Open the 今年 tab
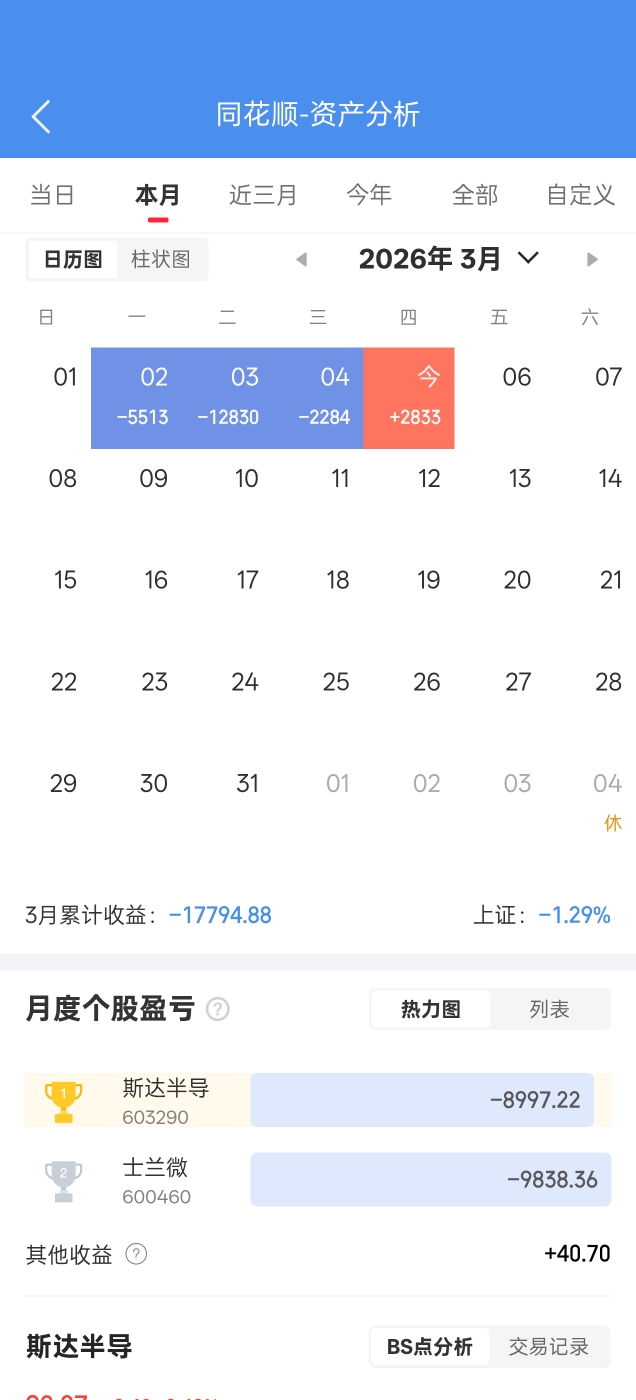 (x=369, y=195)
